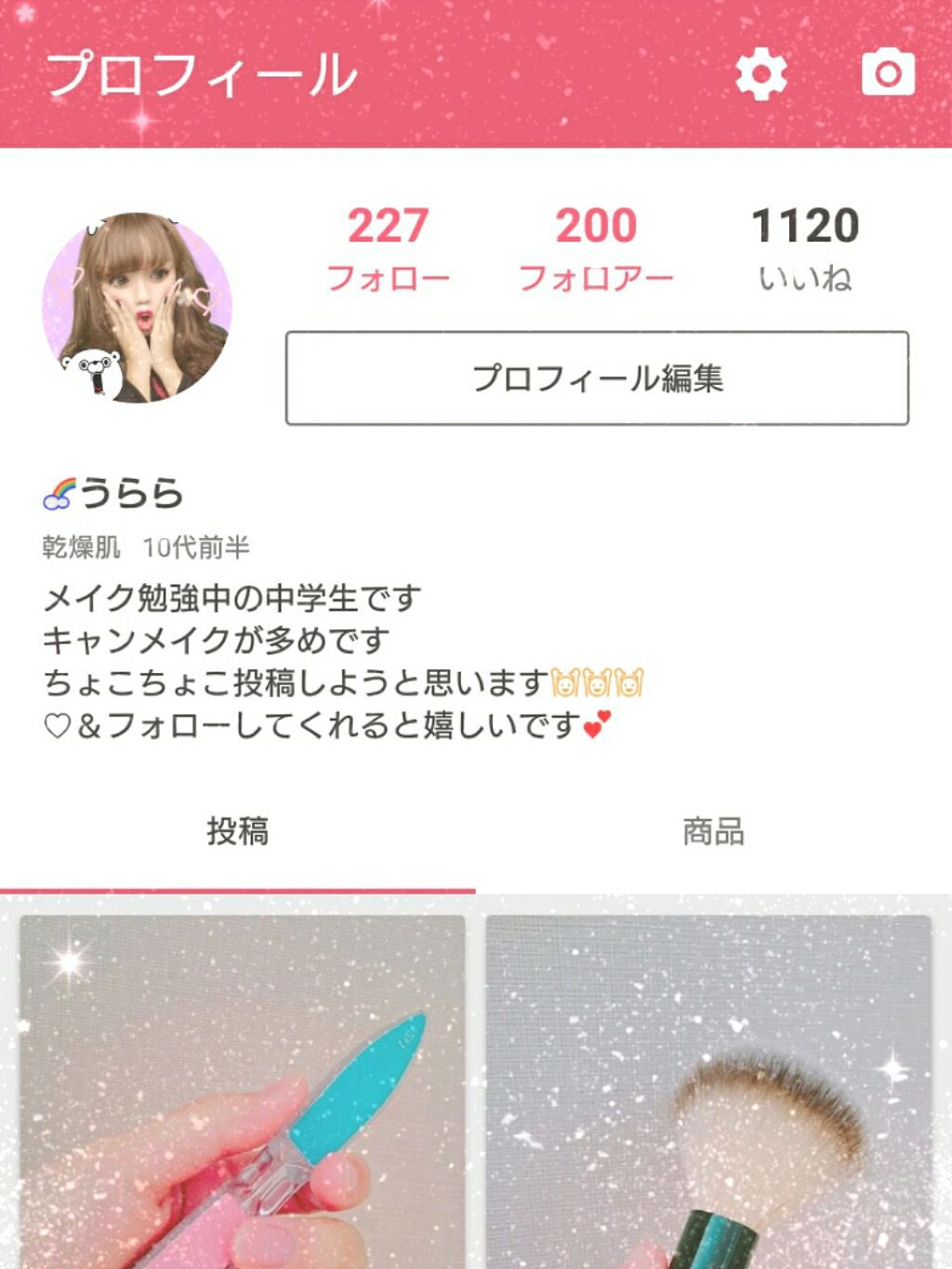View the 227 フォロー list
The width and height of the screenshot is (952, 1269).
click(388, 248)
